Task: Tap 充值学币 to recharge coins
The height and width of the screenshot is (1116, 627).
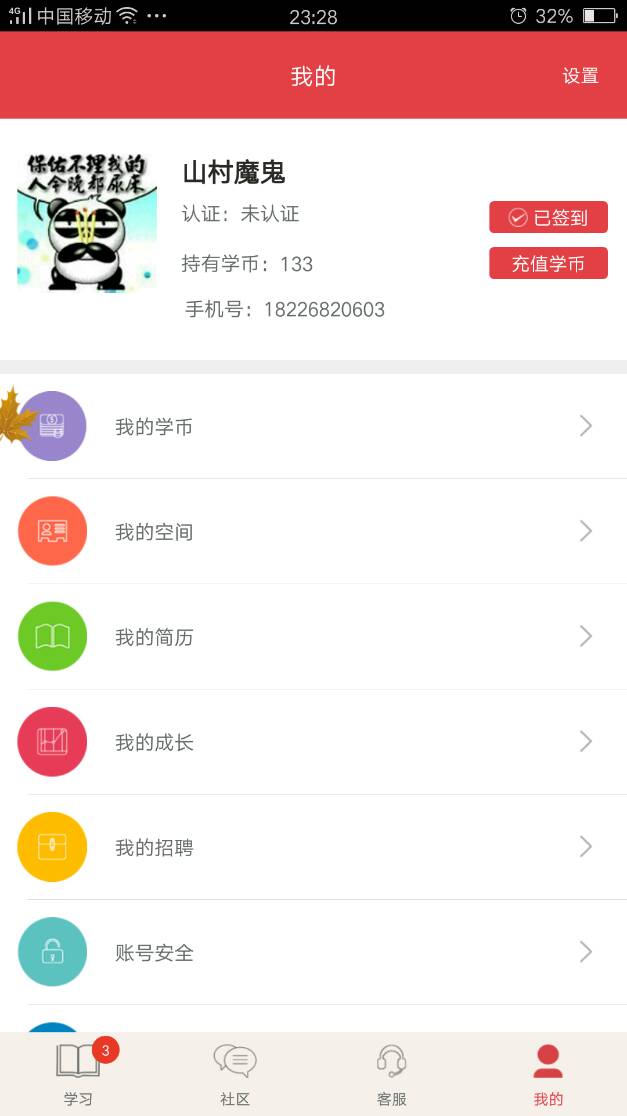Action: tap(548, 264)
